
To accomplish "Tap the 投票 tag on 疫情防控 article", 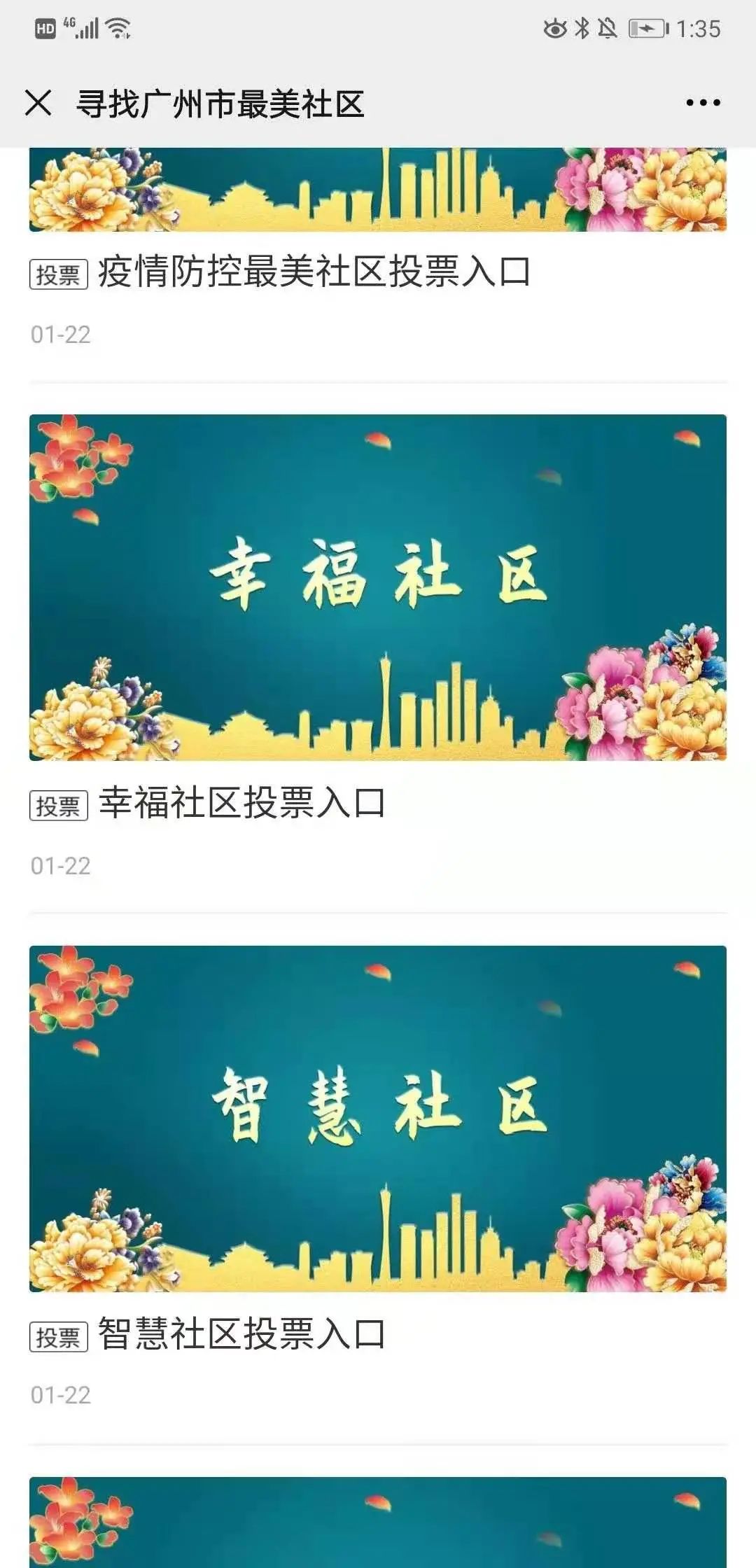I will (59, 274).
